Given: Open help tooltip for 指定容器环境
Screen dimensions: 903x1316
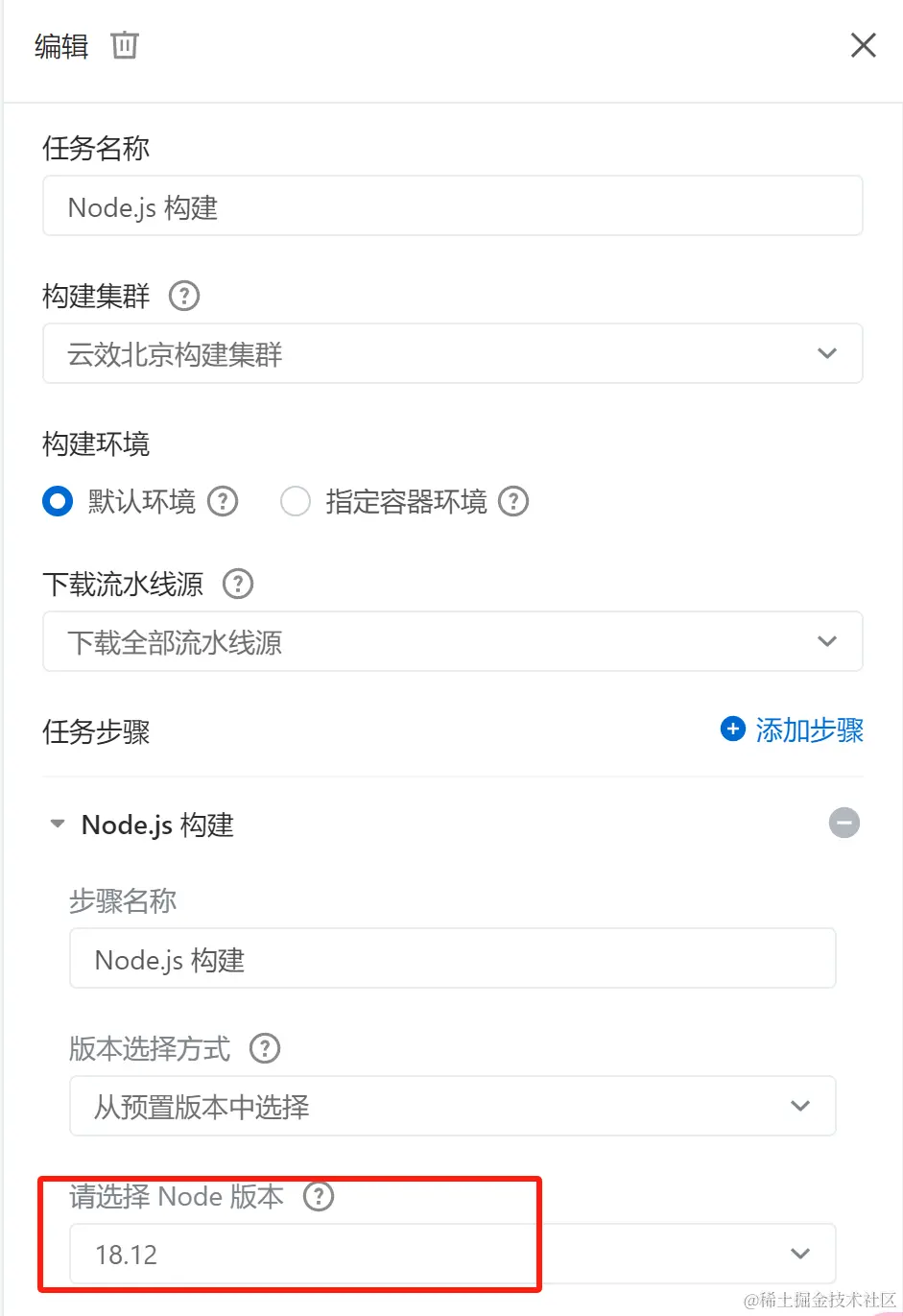Looking at the screenshot, I should pyautogui.click(x=514, y=501).
